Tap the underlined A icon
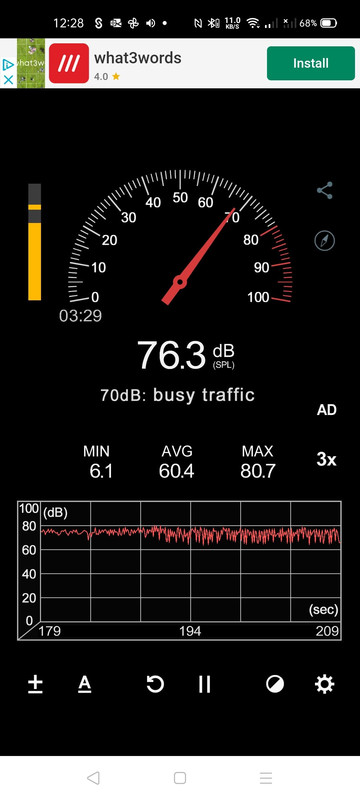 point(85,684)
